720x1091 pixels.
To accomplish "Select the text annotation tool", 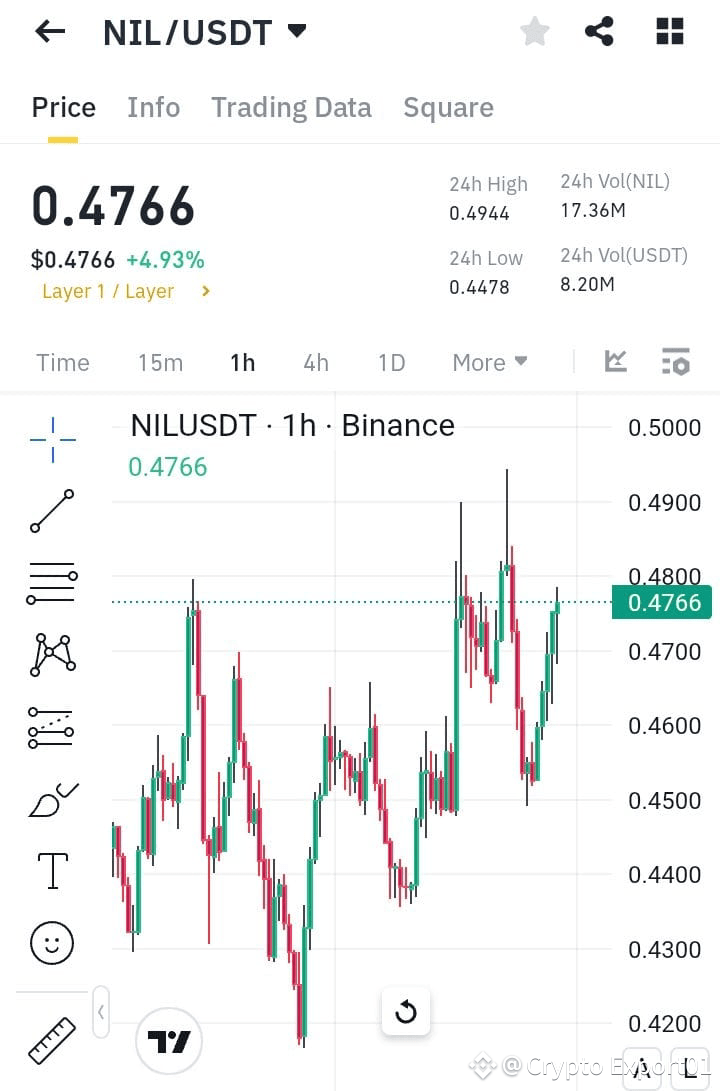I will click(x=50, y=870).
